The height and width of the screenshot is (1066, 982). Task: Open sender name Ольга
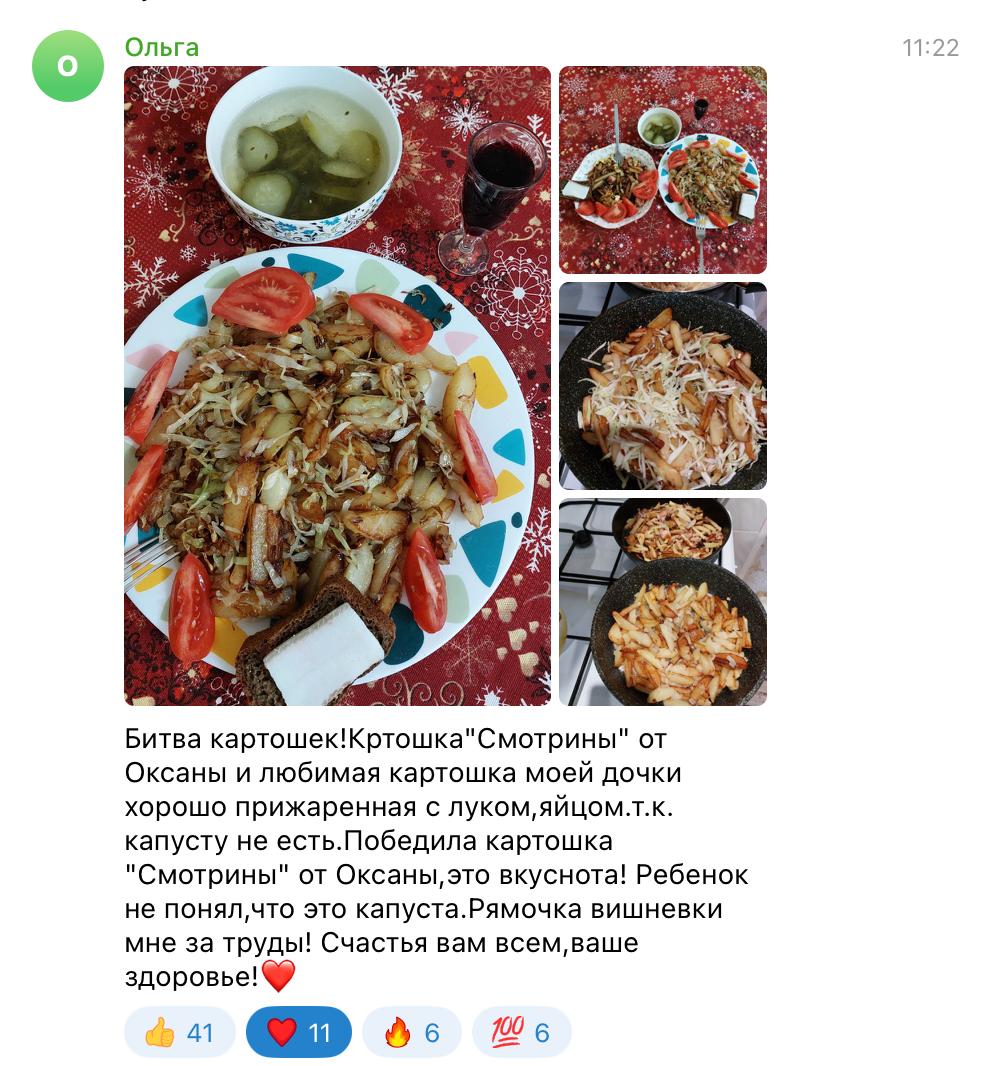point(161,47)
